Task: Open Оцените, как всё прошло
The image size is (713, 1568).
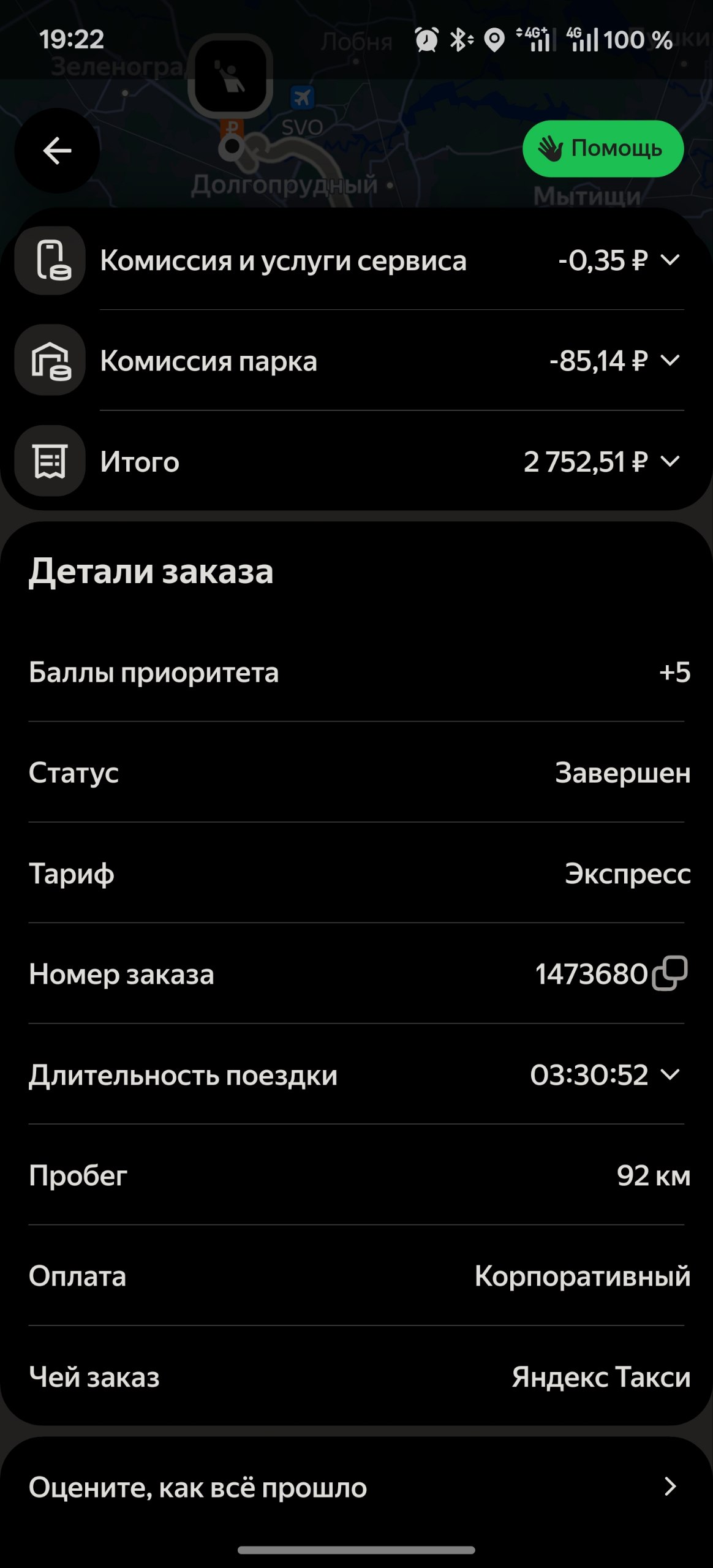Action: coord(356,1487)
